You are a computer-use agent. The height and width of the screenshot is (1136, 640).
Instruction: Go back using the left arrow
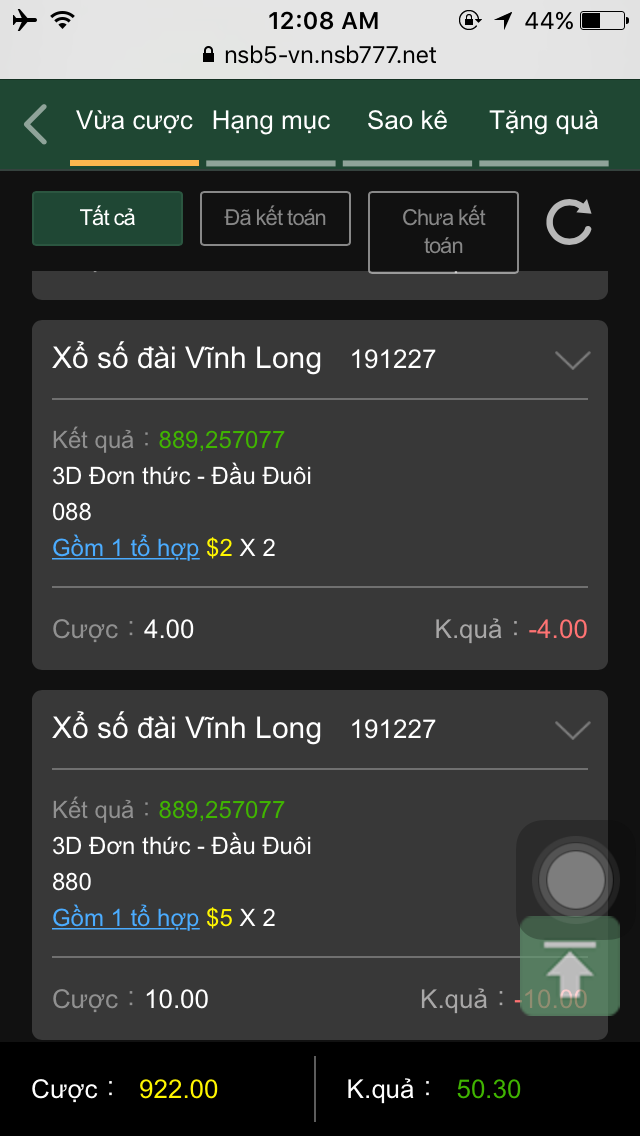[36, 125]
